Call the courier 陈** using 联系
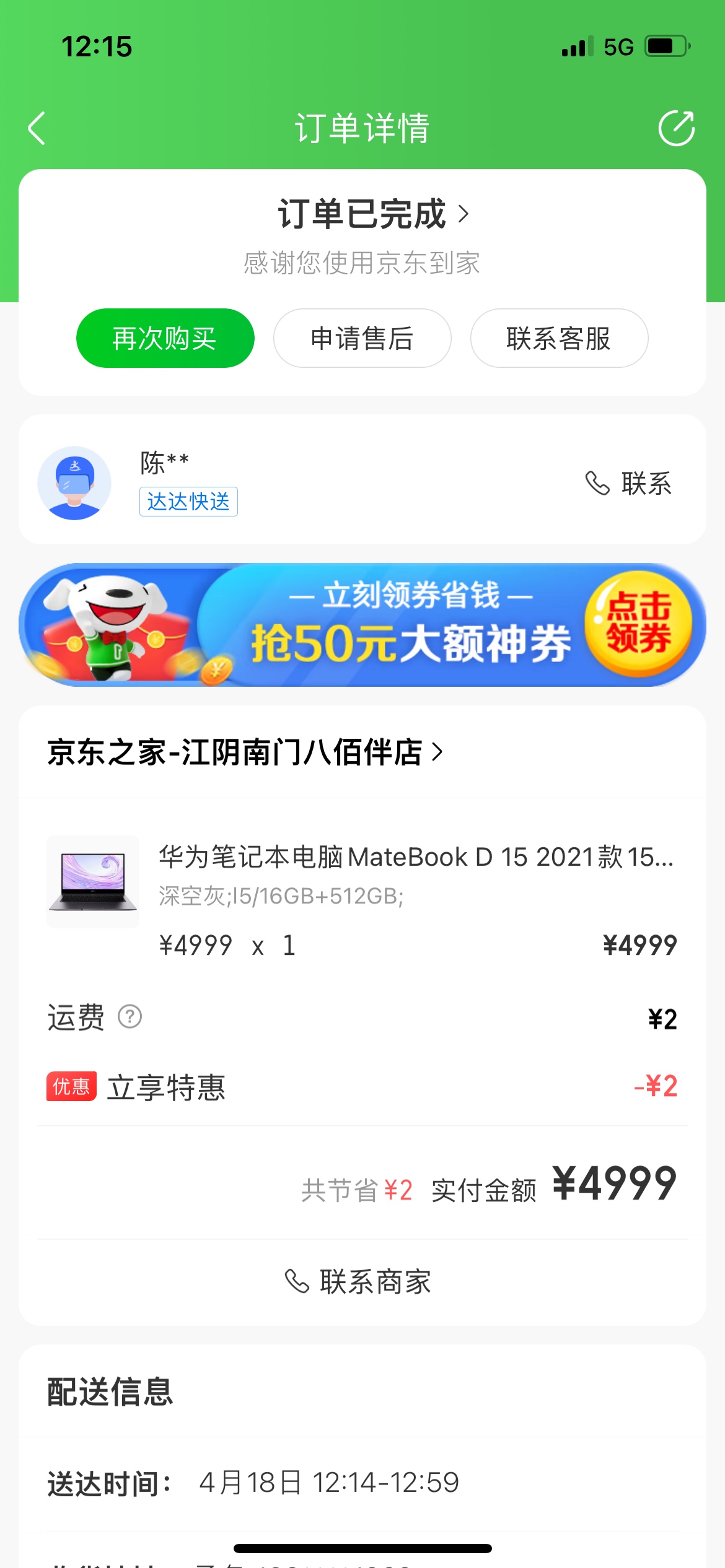 click(x=629, y=483)
